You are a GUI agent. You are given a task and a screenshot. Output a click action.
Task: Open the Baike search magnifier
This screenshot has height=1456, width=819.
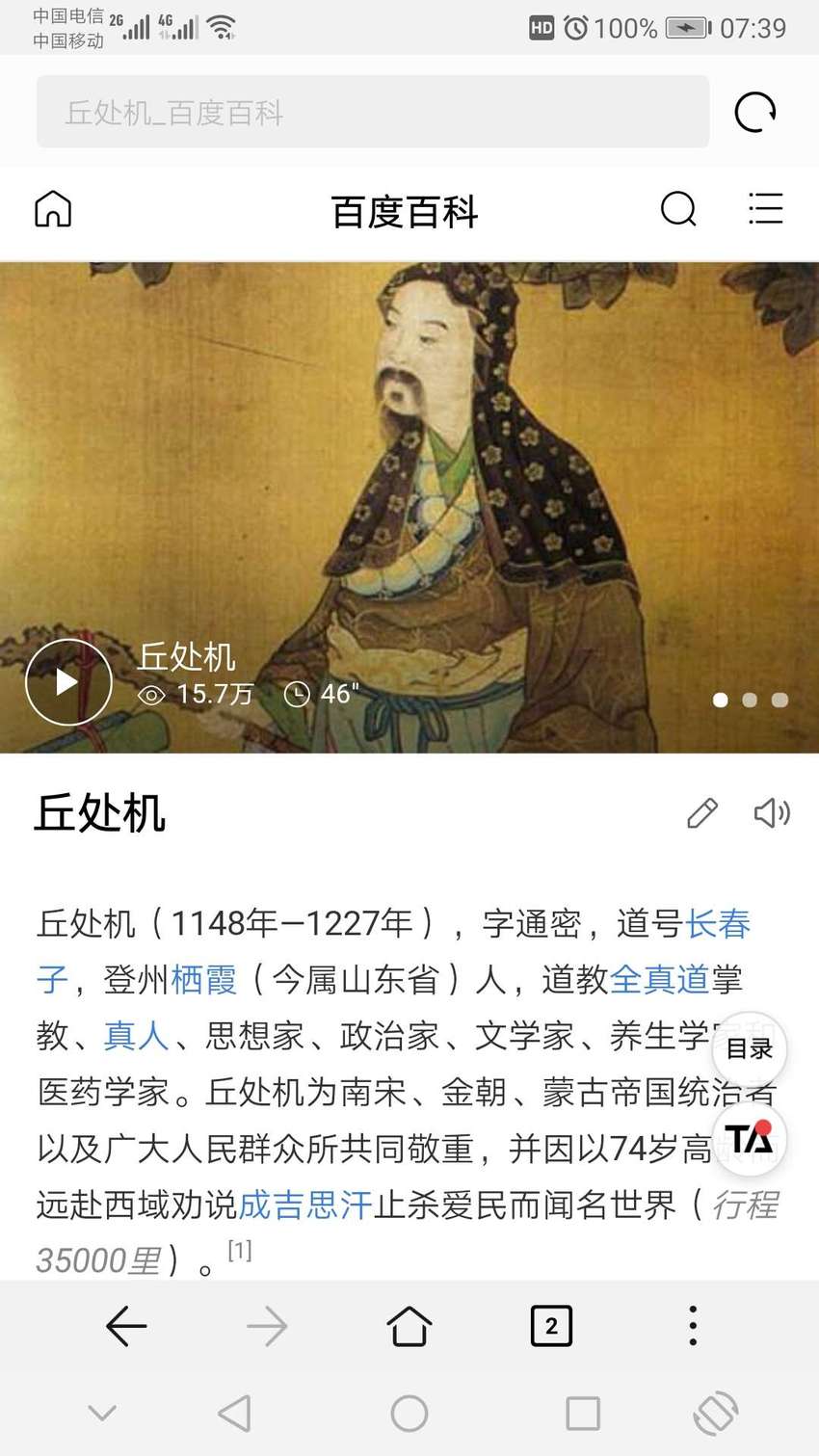[678, 208]
